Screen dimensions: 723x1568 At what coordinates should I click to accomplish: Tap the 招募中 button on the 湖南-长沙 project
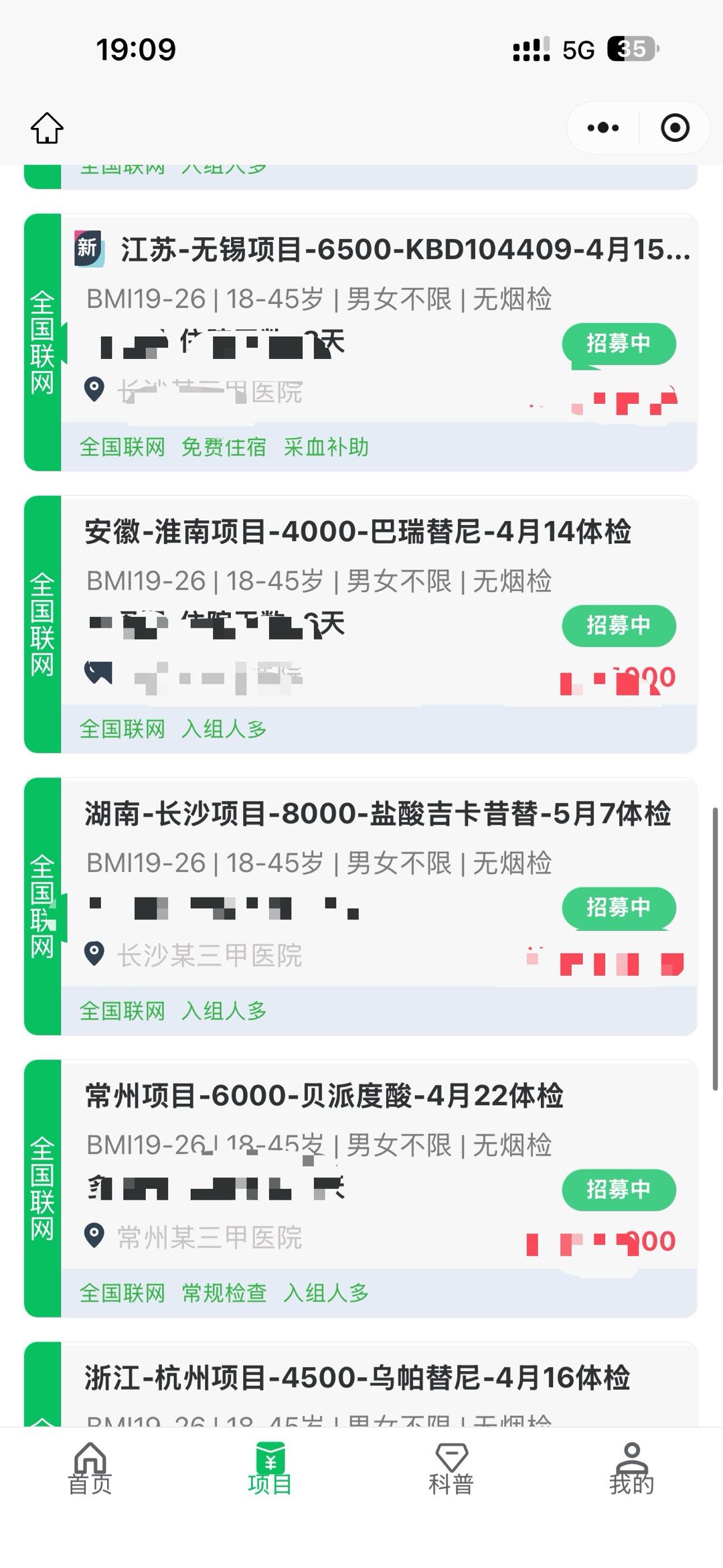619,908
